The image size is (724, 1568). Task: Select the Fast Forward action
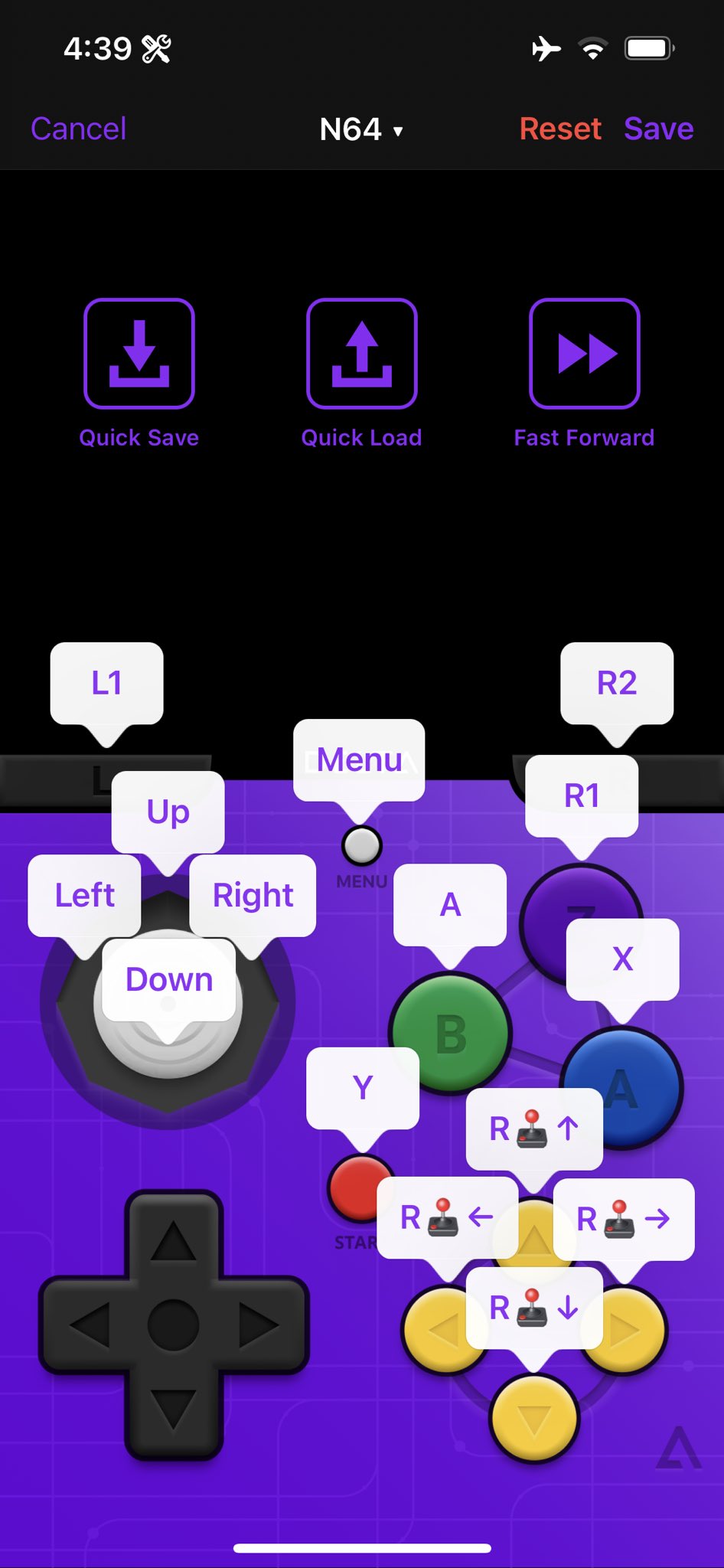point(585,374)
